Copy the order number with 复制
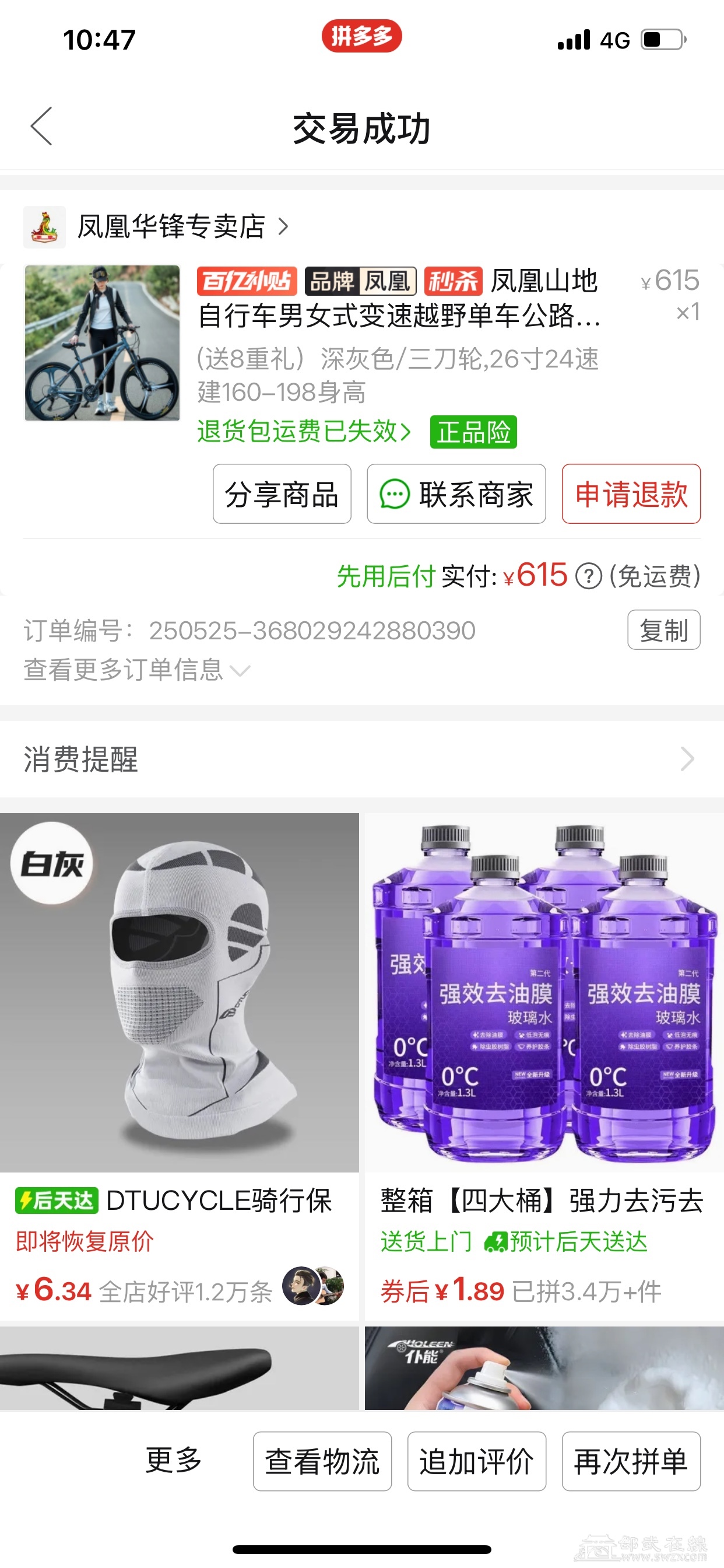724x1568 pixels. (x=663, y=630)
